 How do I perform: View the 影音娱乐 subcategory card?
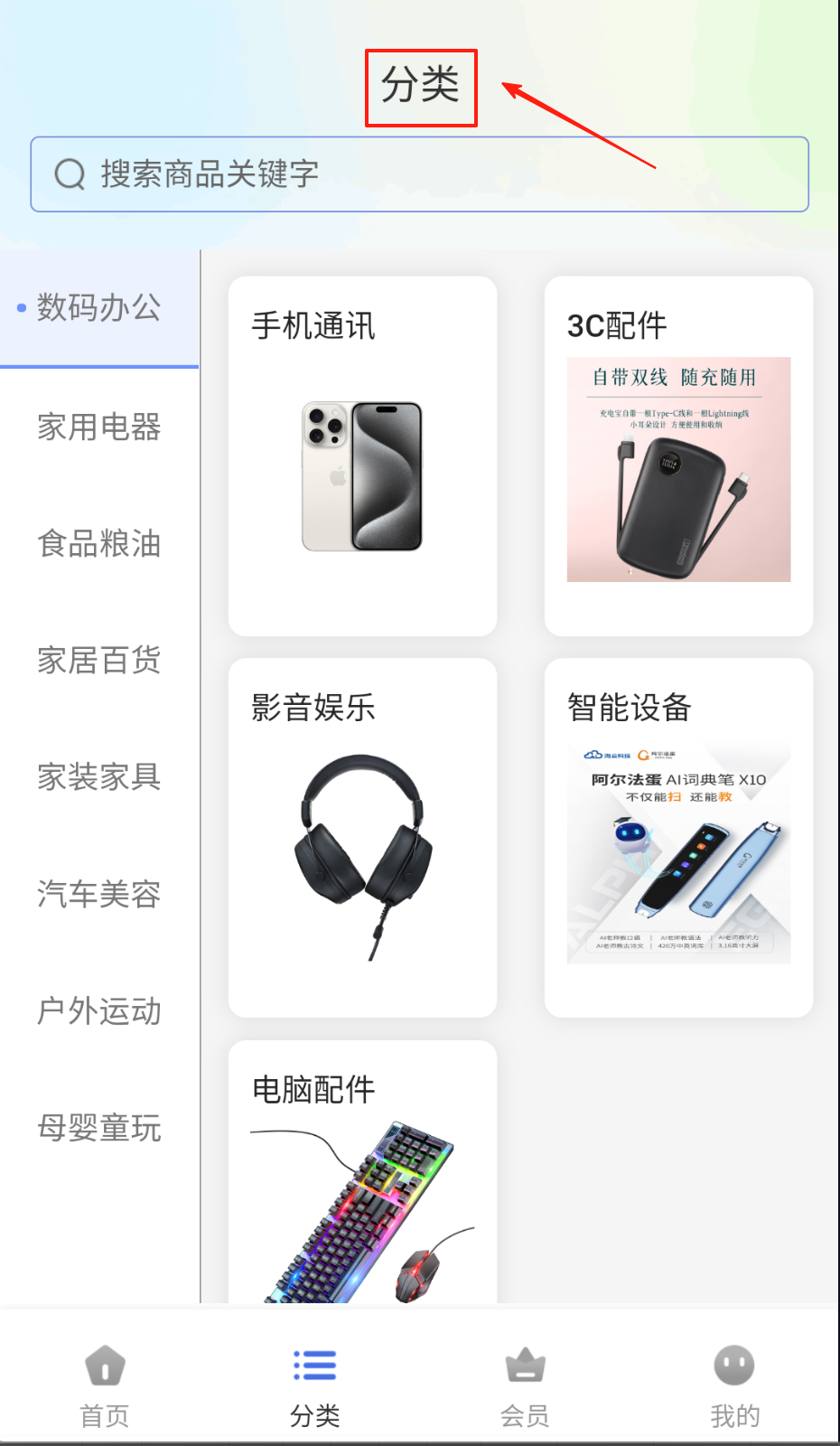[362, 838]
